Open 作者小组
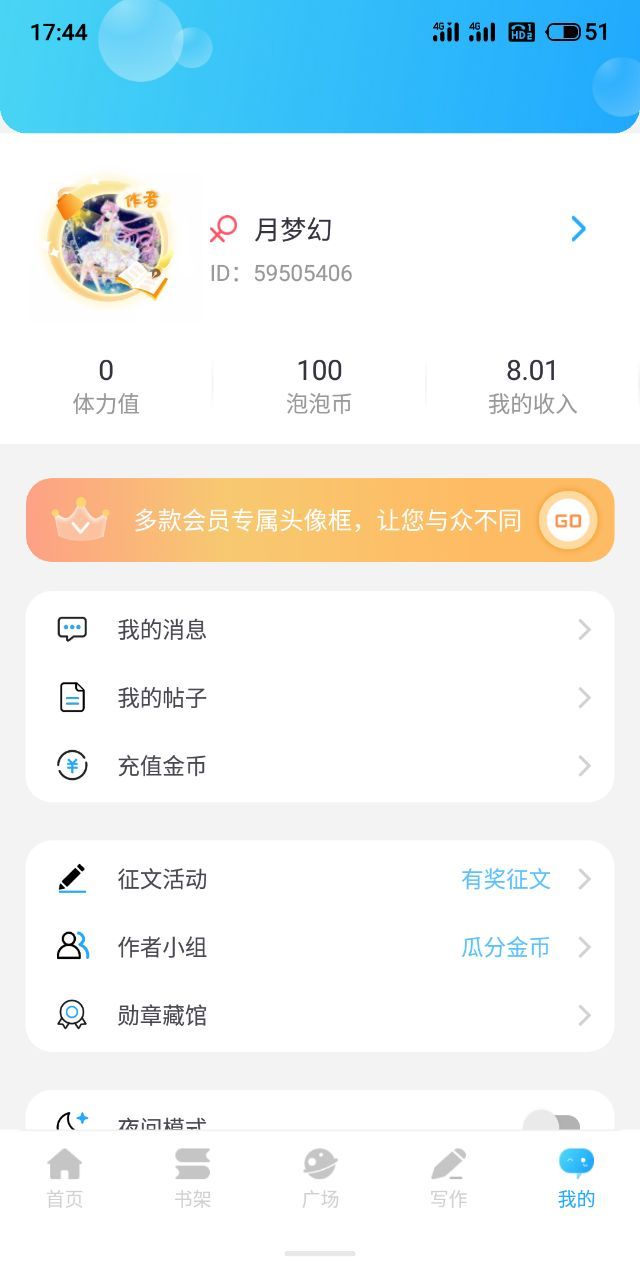Screen dimensions: 640x1280 coord(320,947)
